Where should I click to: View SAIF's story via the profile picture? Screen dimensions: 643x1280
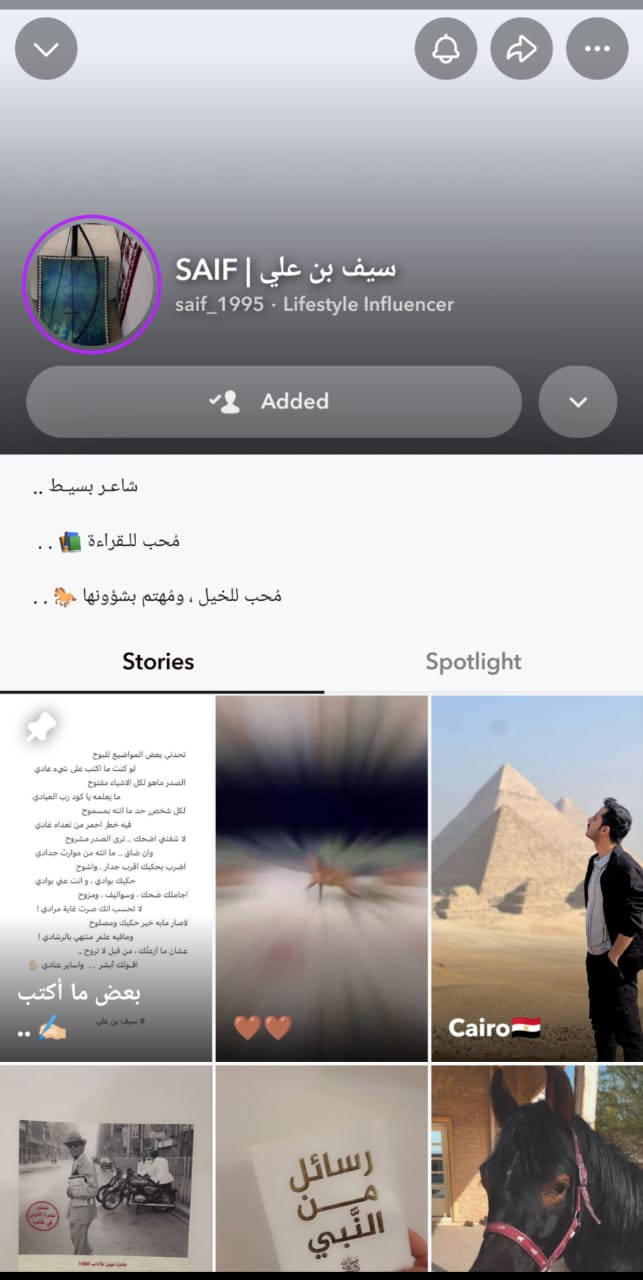[x=92, y=285]
